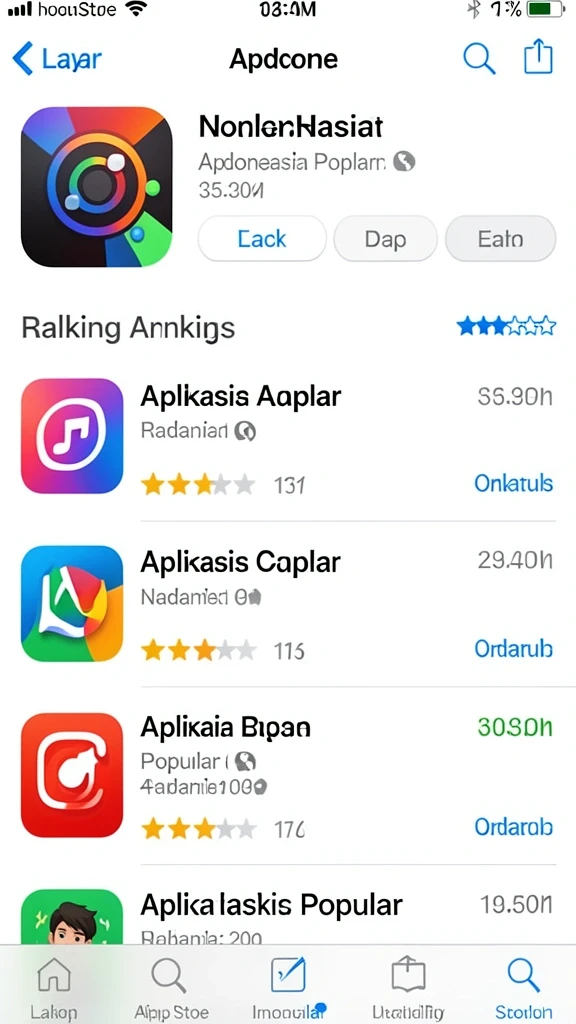Tap Onlatuls for Aplikasis Aaplar
The width and height of the screenshot is (576, 1024).
pyautogui.click(x=513, y=483)
